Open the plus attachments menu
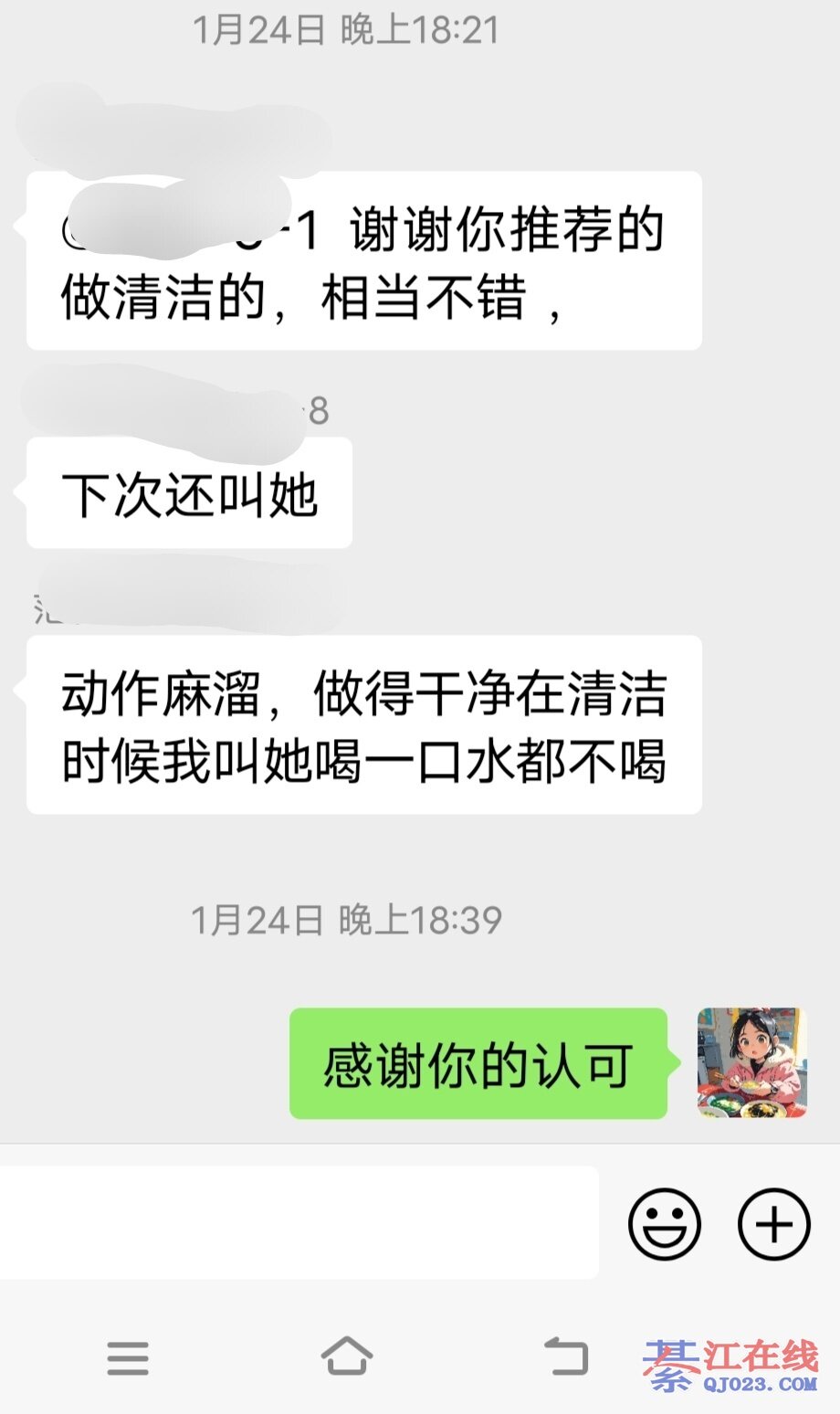The image size is (840, 1414). coord(773,1223)
